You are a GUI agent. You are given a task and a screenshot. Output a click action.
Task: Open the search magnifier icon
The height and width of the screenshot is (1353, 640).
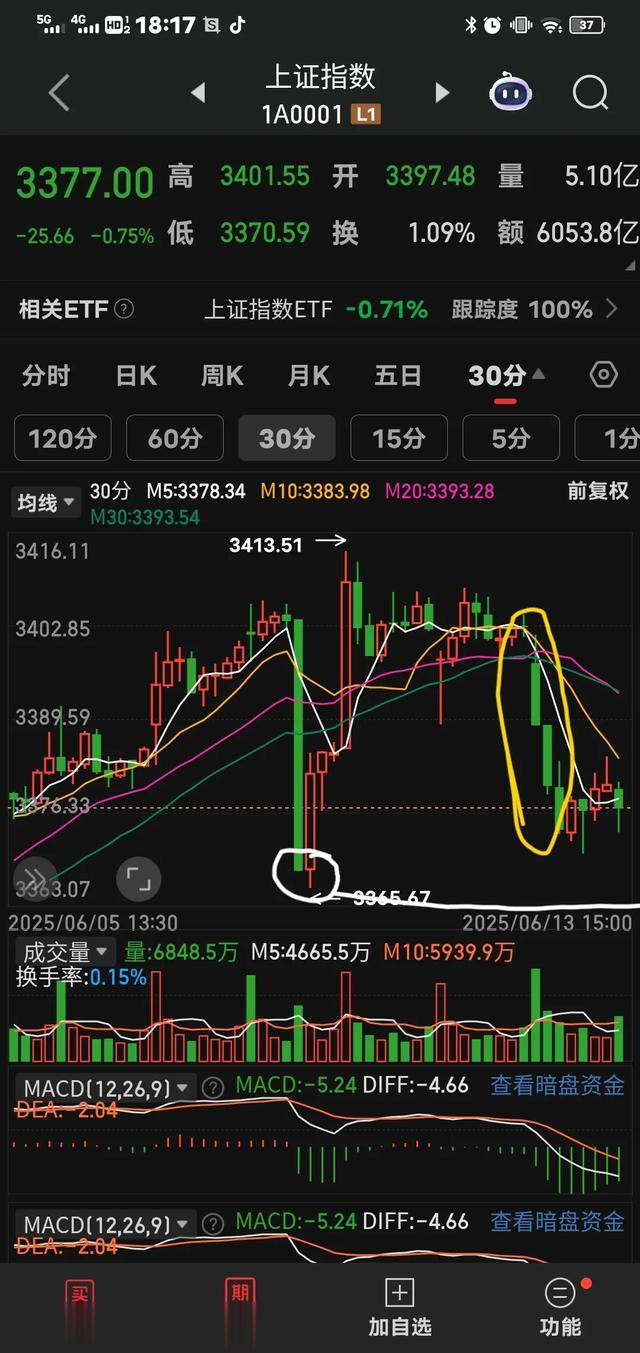pyautogui.click(x=590, y=93)
